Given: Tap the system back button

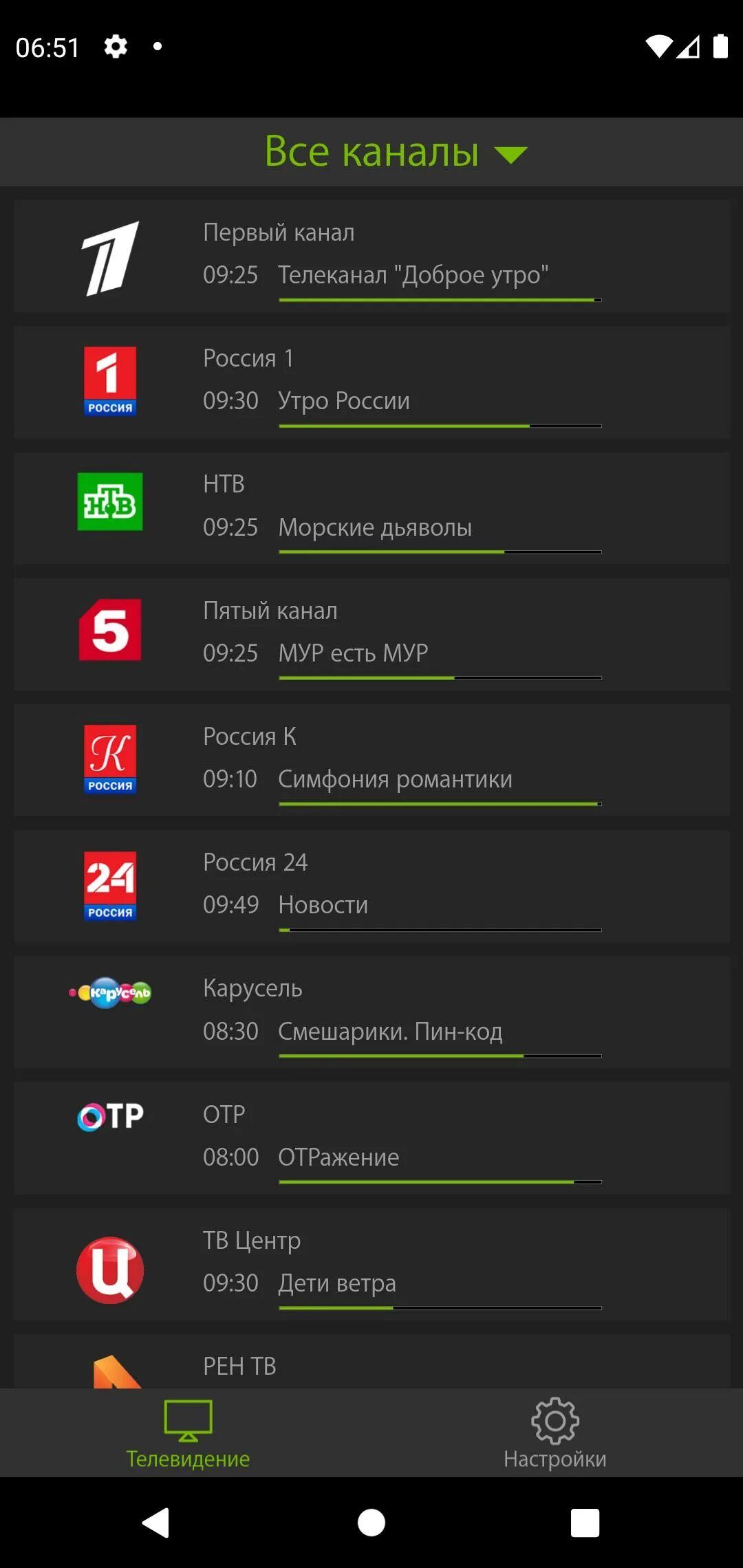Looking at the screenshot, I should [156, 1523].
